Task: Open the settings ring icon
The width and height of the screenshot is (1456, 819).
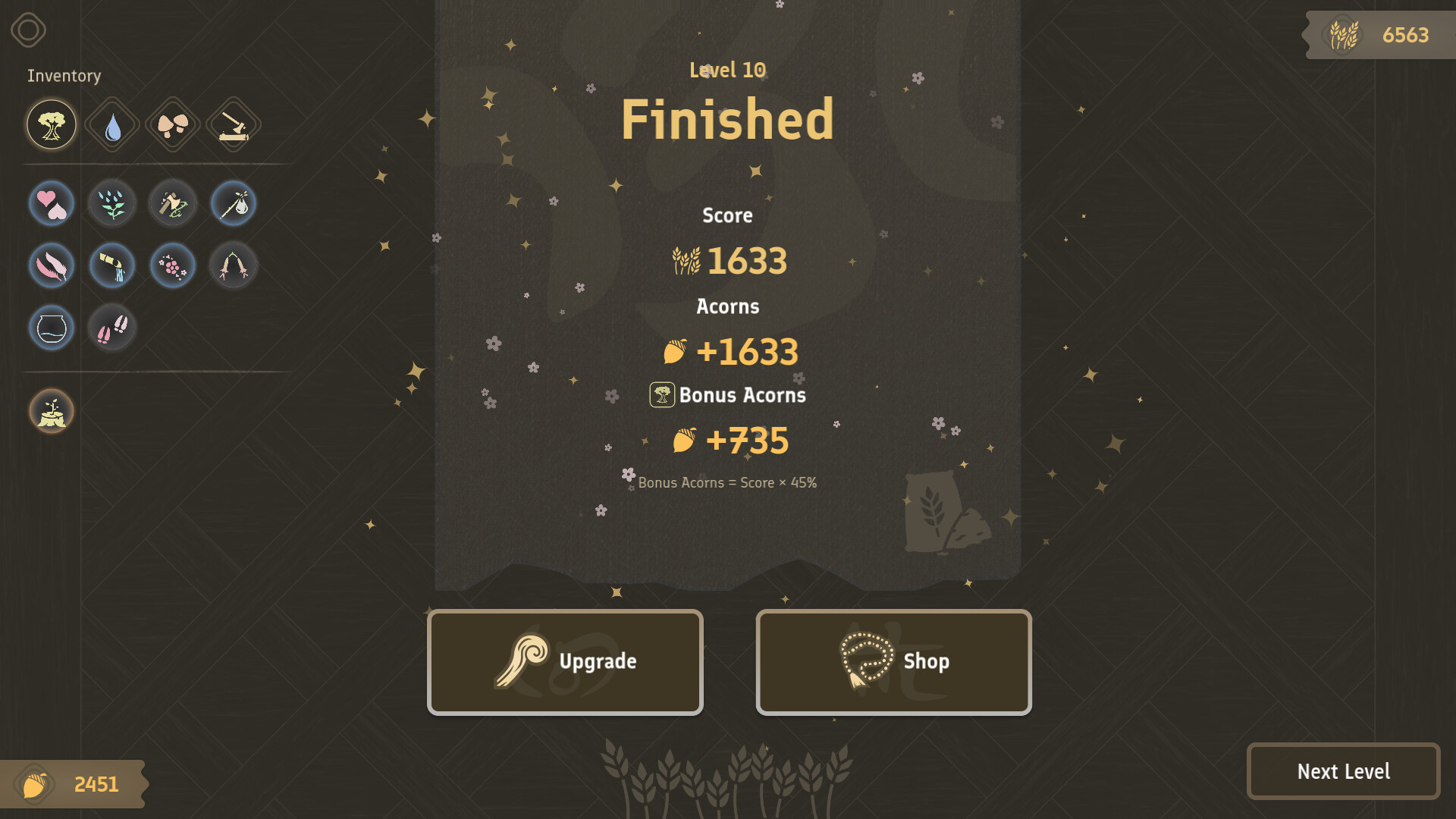Action: tap(29, 30)
